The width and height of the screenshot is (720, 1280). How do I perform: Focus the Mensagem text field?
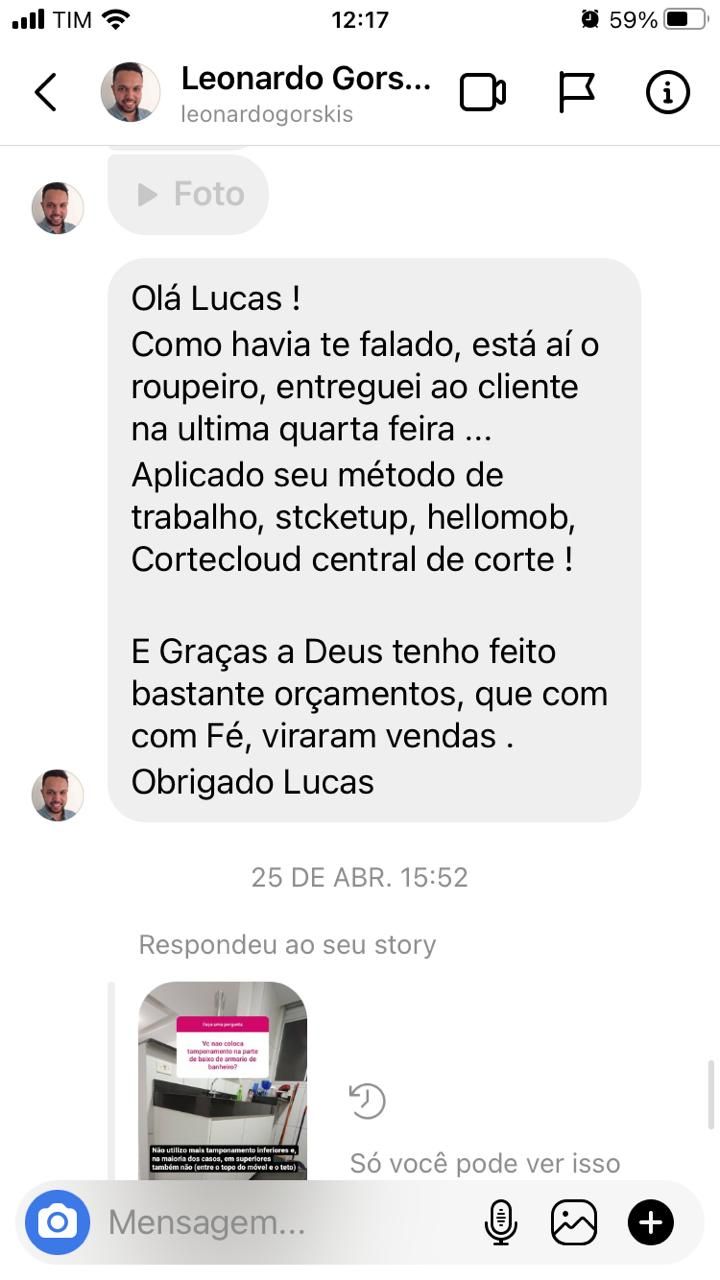click(280, 1222)
